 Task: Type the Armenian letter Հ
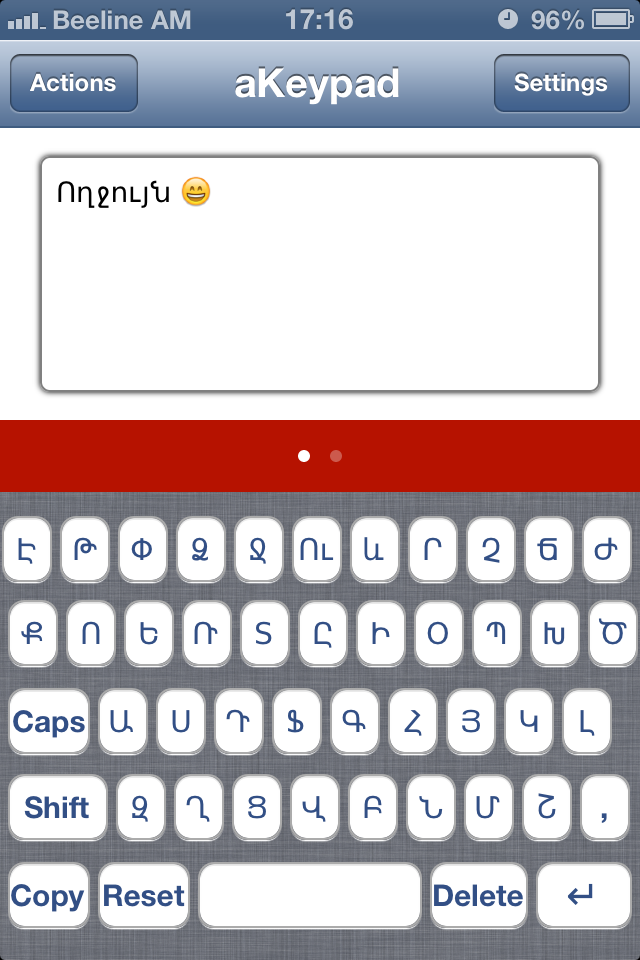coord(413,722)
